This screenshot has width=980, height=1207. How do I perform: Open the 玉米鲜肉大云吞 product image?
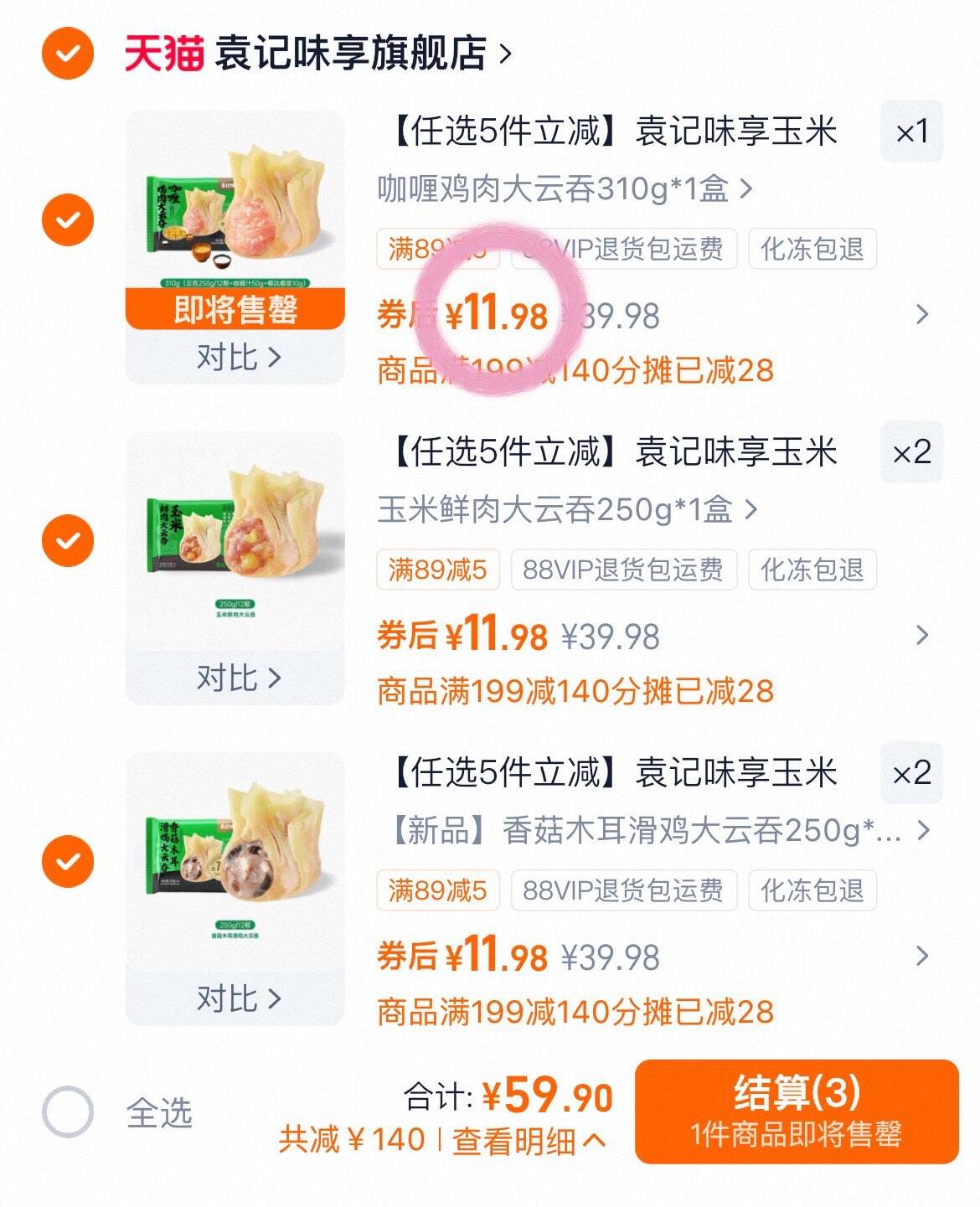tap(235, 536)
